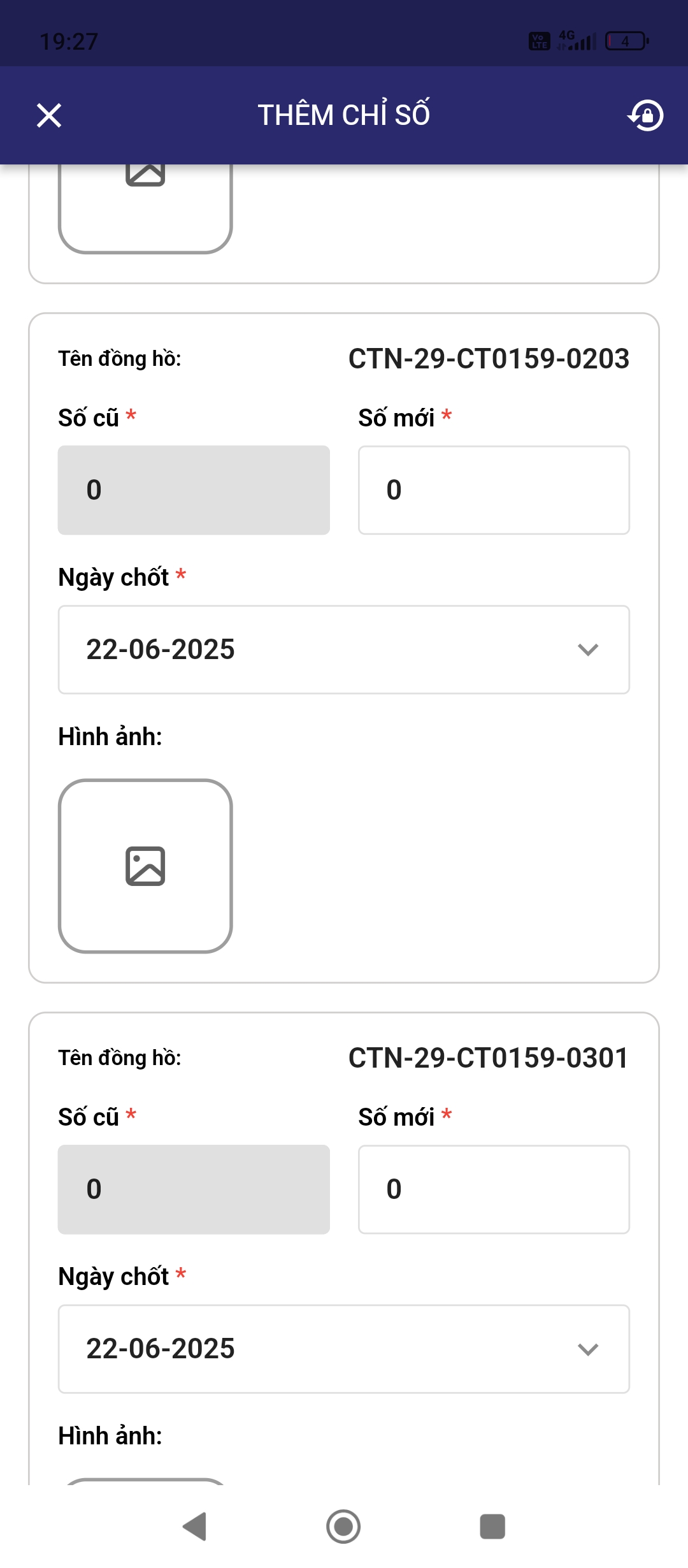Screen dimensions: 688x1568
Task: Go back using the system back button
Action: [195, 1527]
